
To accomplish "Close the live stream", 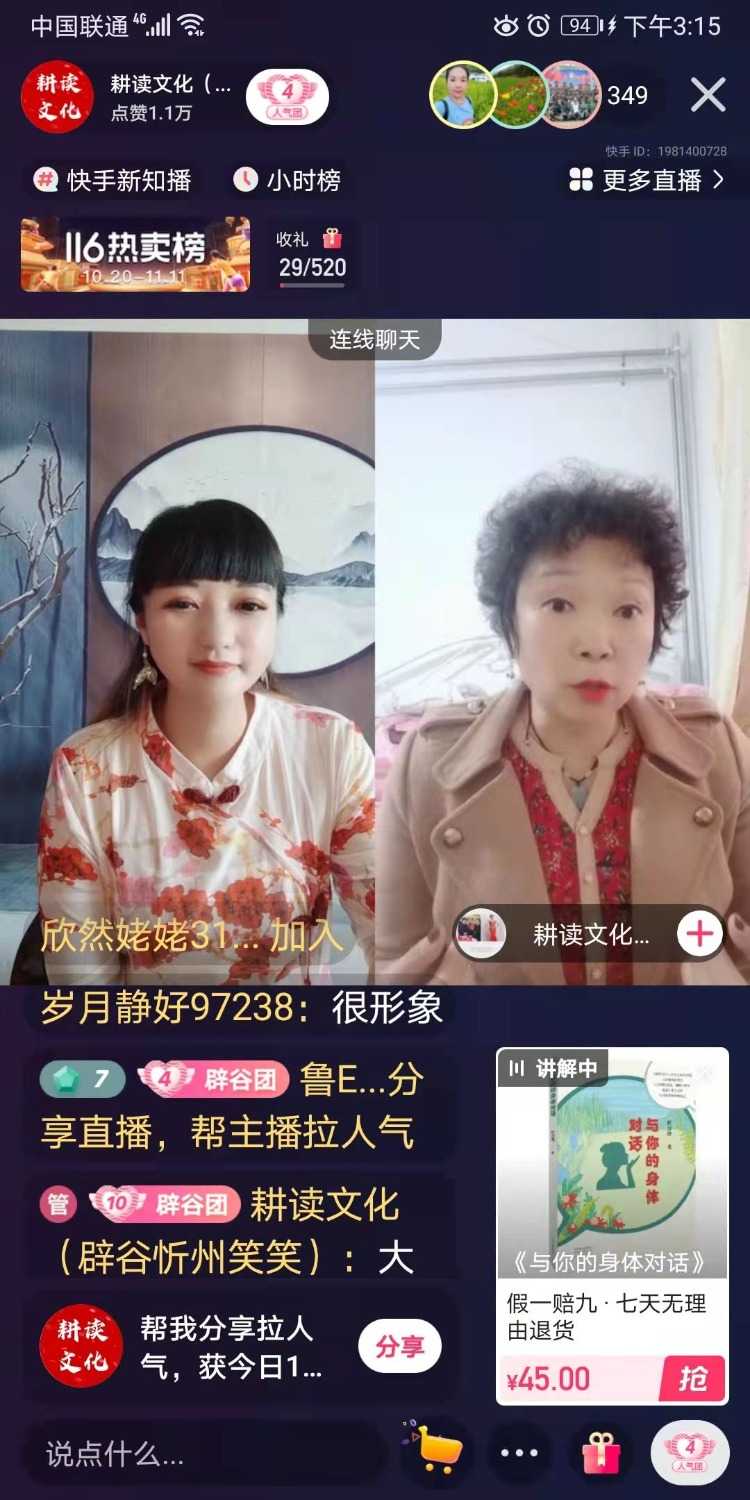I will pyautogui.click(x=708, y=96).
